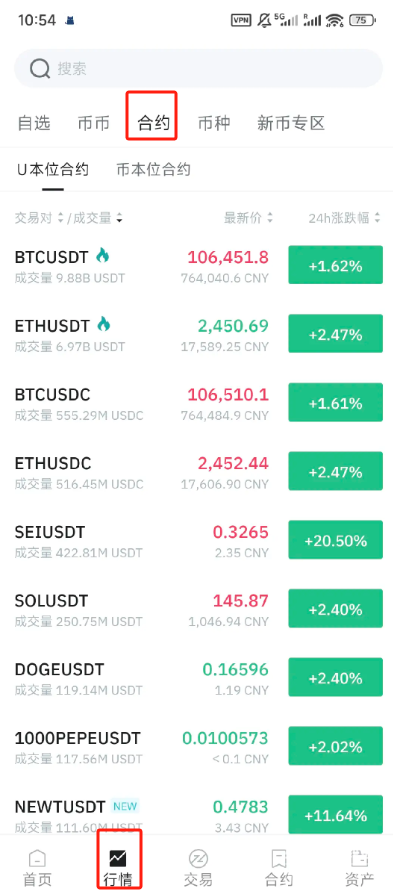The image size is (393, 891).
Task: View DOGEUSDT contract details
Action: [196, 678]
